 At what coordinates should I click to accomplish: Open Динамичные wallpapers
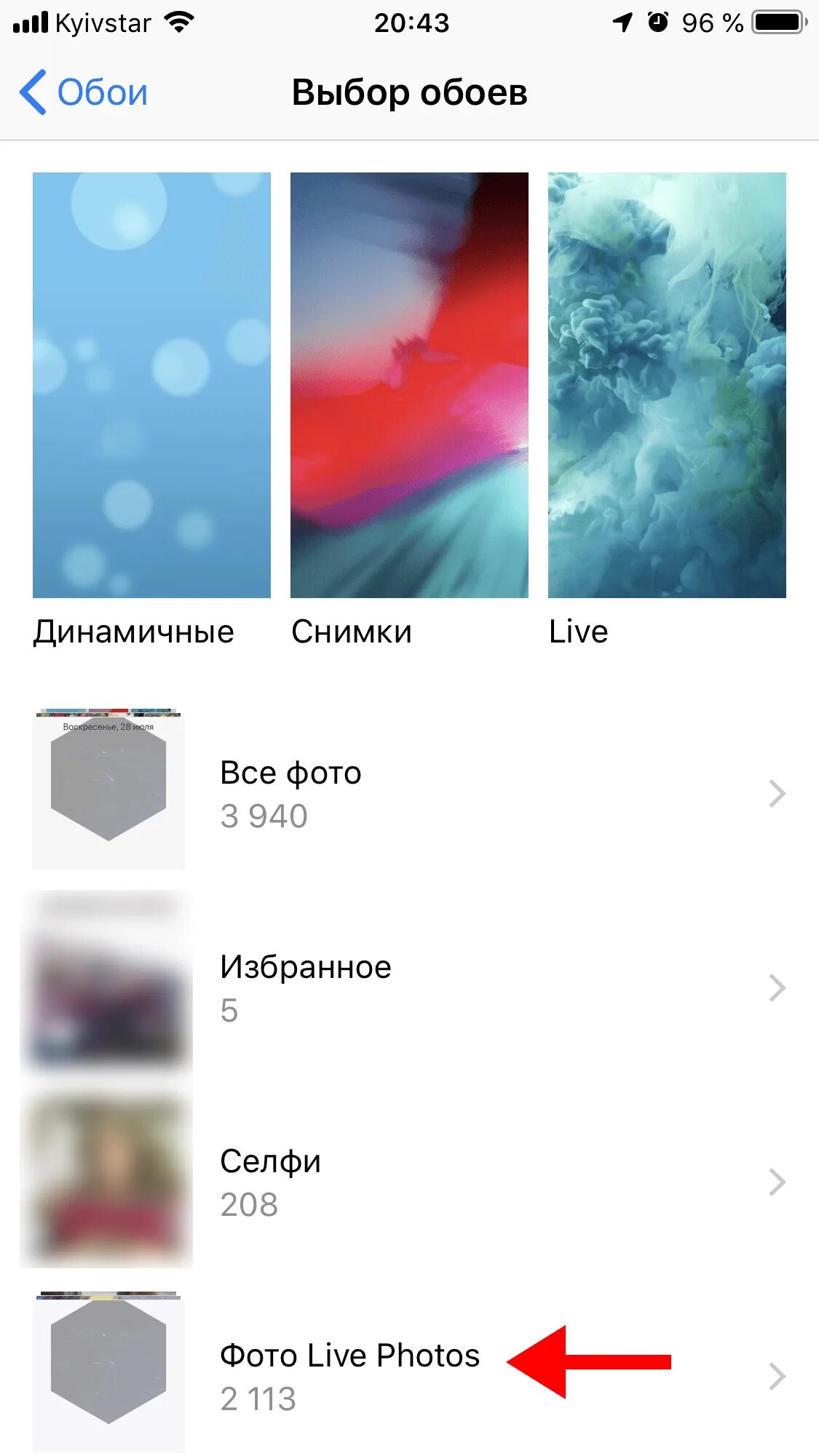151,385
